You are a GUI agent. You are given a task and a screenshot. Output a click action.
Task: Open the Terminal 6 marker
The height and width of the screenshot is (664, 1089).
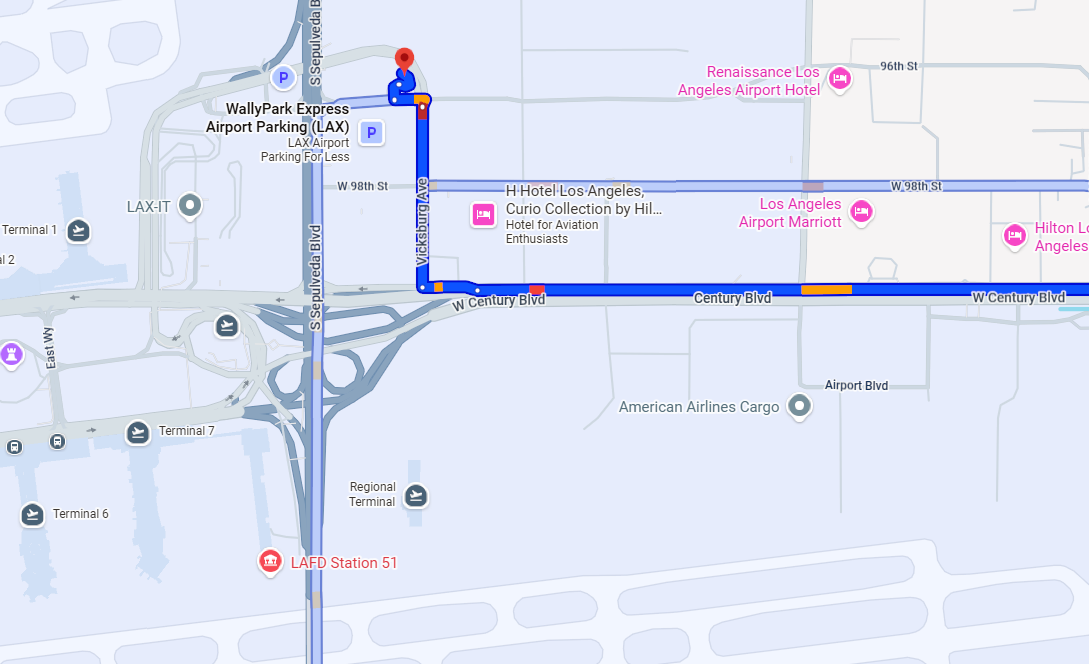pyautogui.click(x=33, y=514)
